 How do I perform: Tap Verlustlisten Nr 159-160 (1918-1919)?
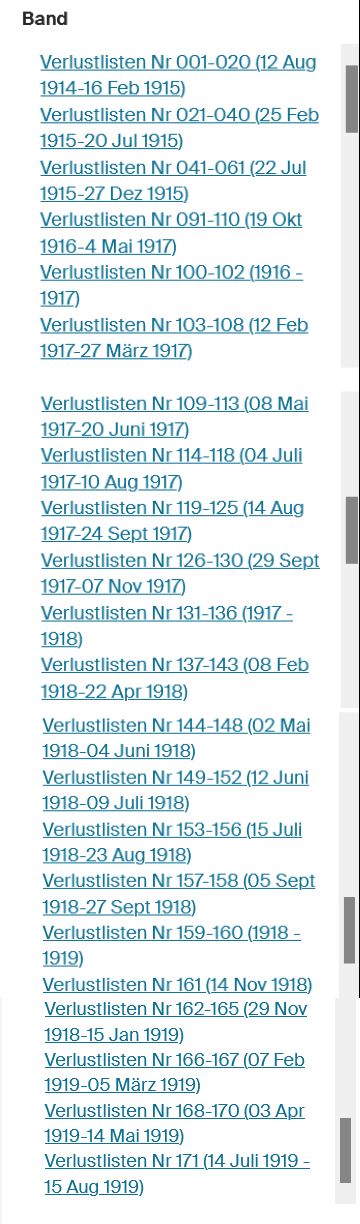171,946
